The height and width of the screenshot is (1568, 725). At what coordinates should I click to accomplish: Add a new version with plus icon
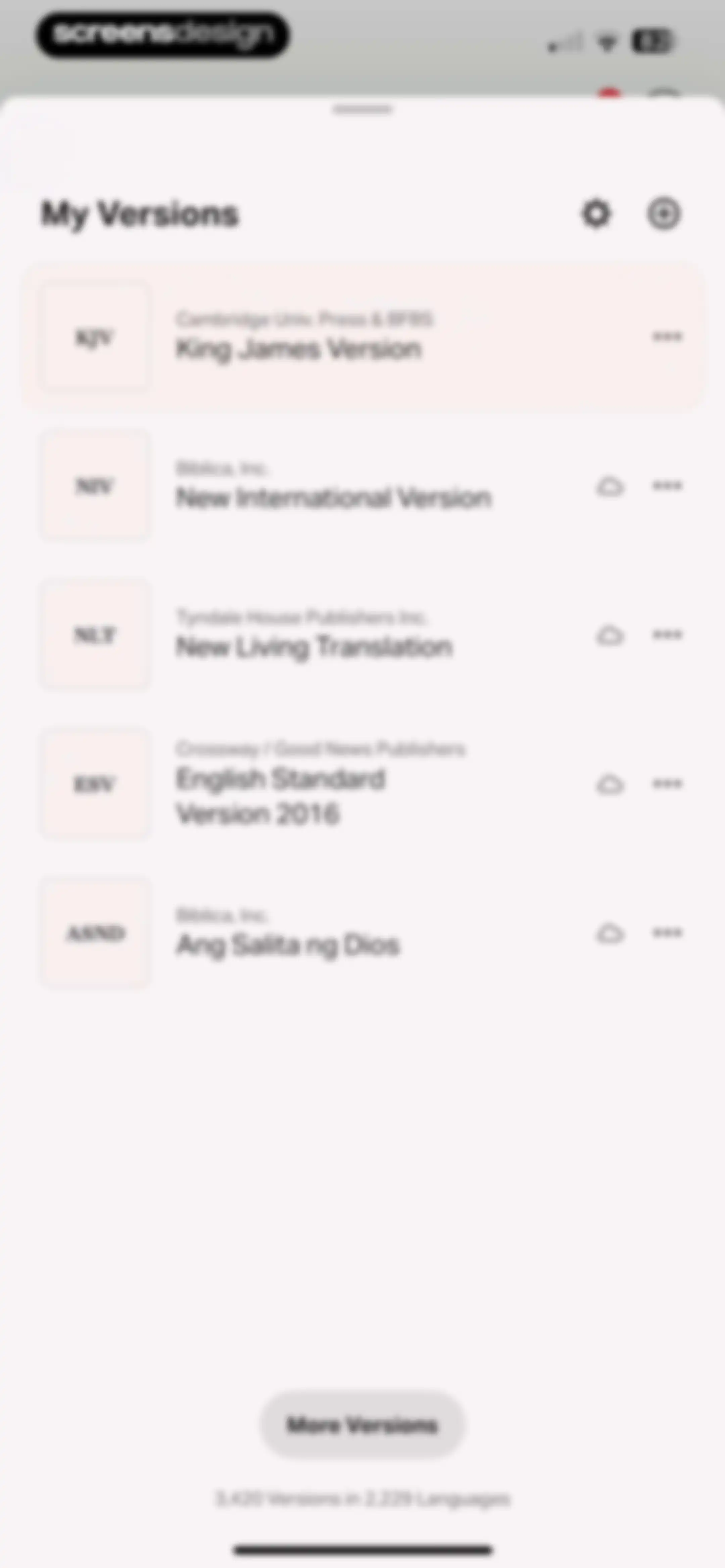tap(664, 214)
